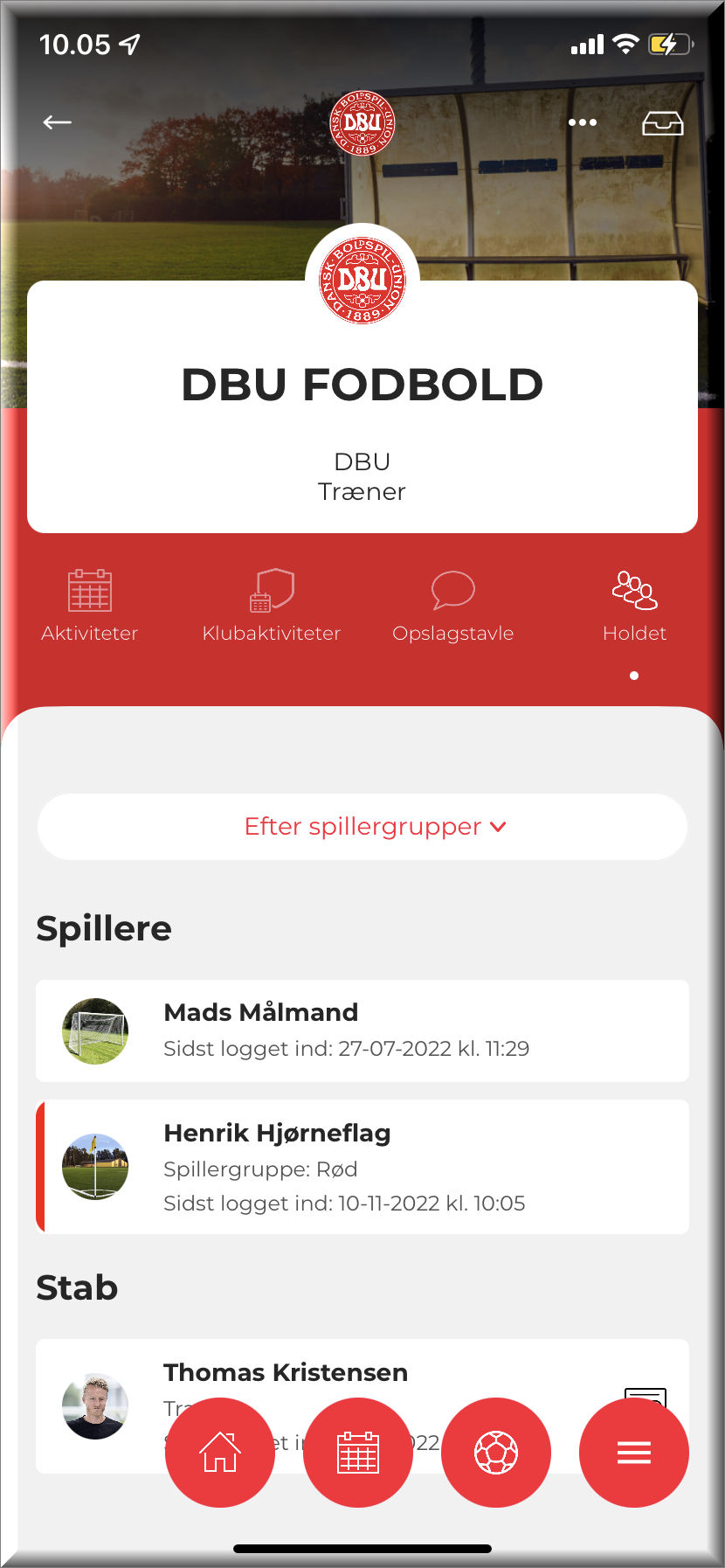
Task: Go back with the arrow icon
Action: click(x=58, y=122)
